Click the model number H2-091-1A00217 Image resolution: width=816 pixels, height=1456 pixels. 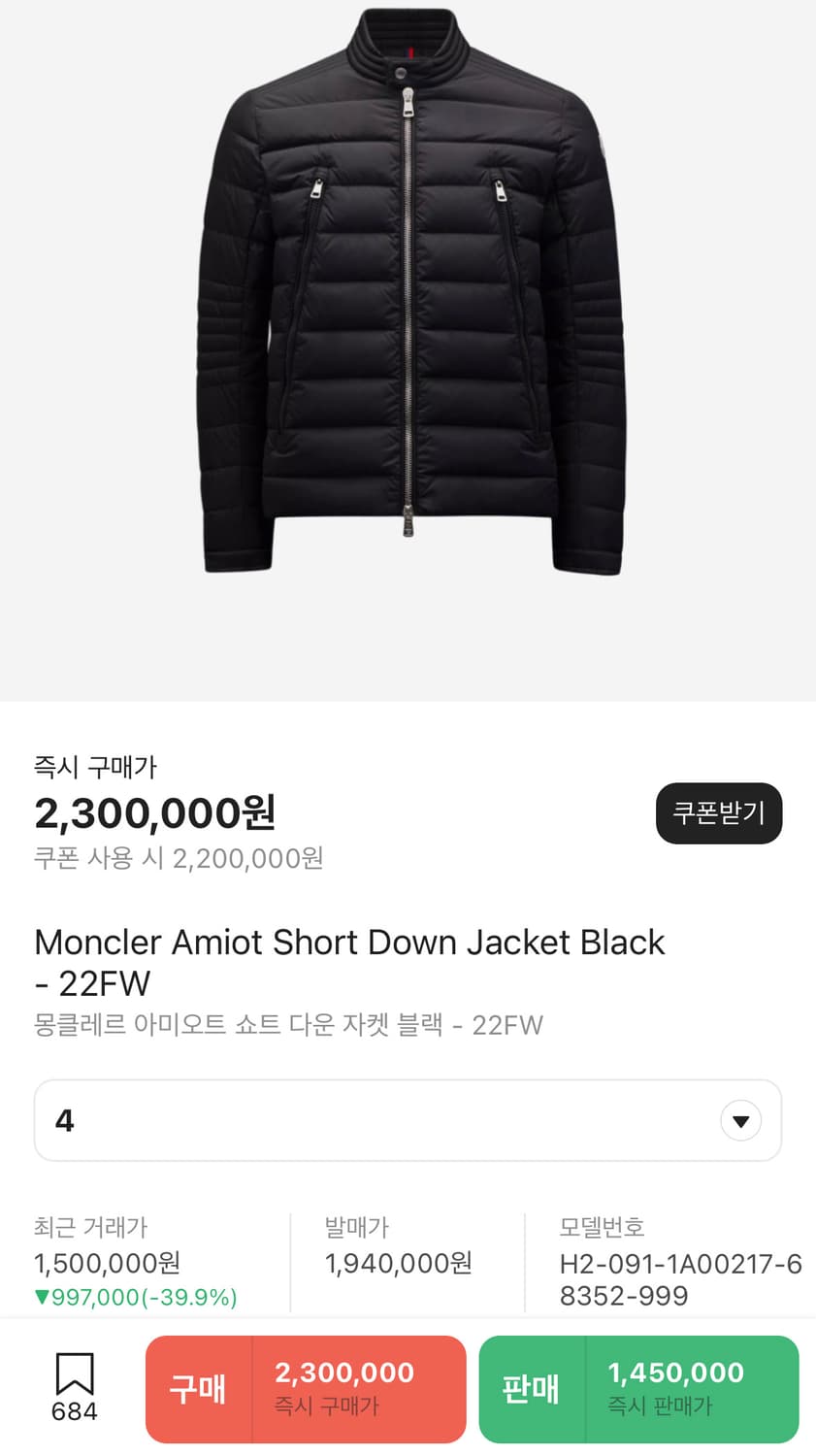pyautogui.click(x=679, y=1279)
